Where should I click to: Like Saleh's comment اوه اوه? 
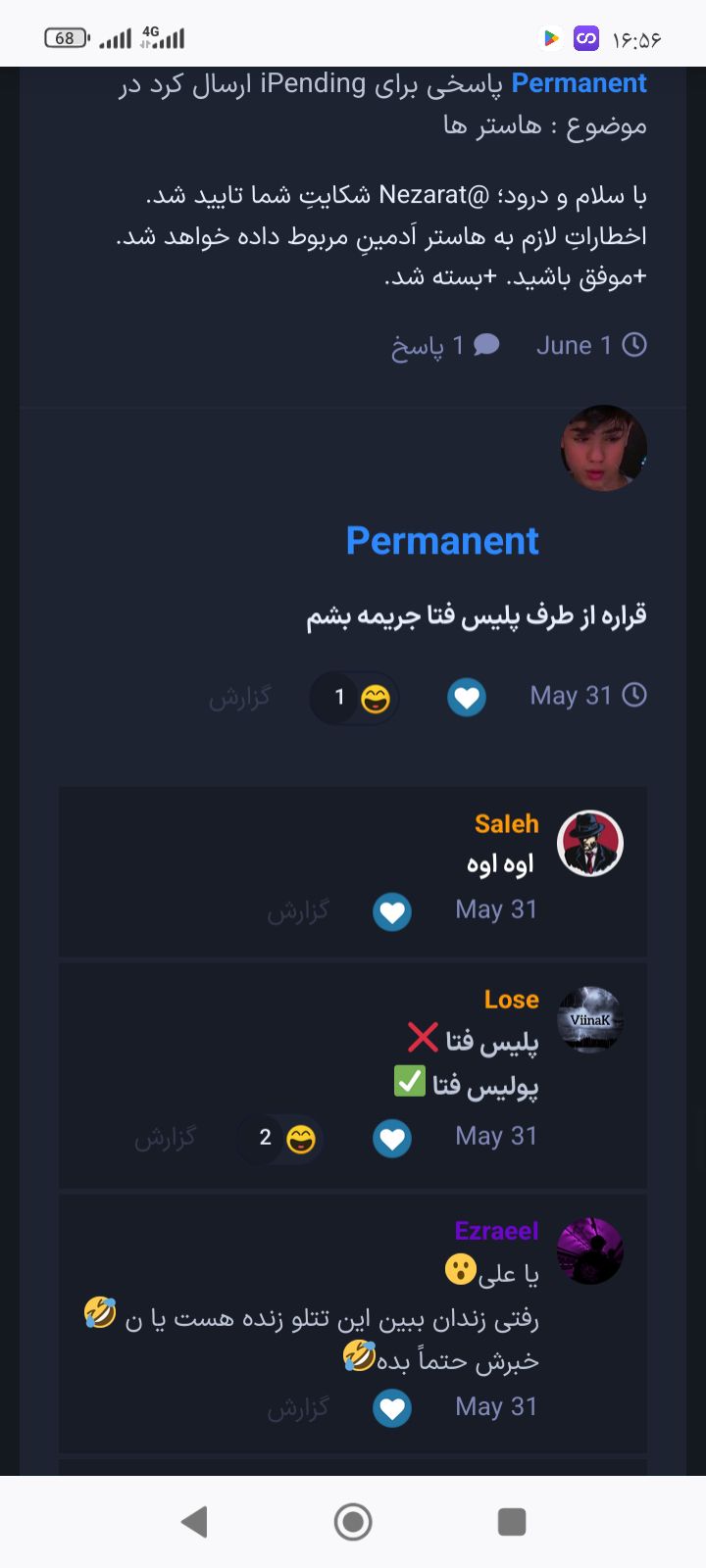pos(392,911)
